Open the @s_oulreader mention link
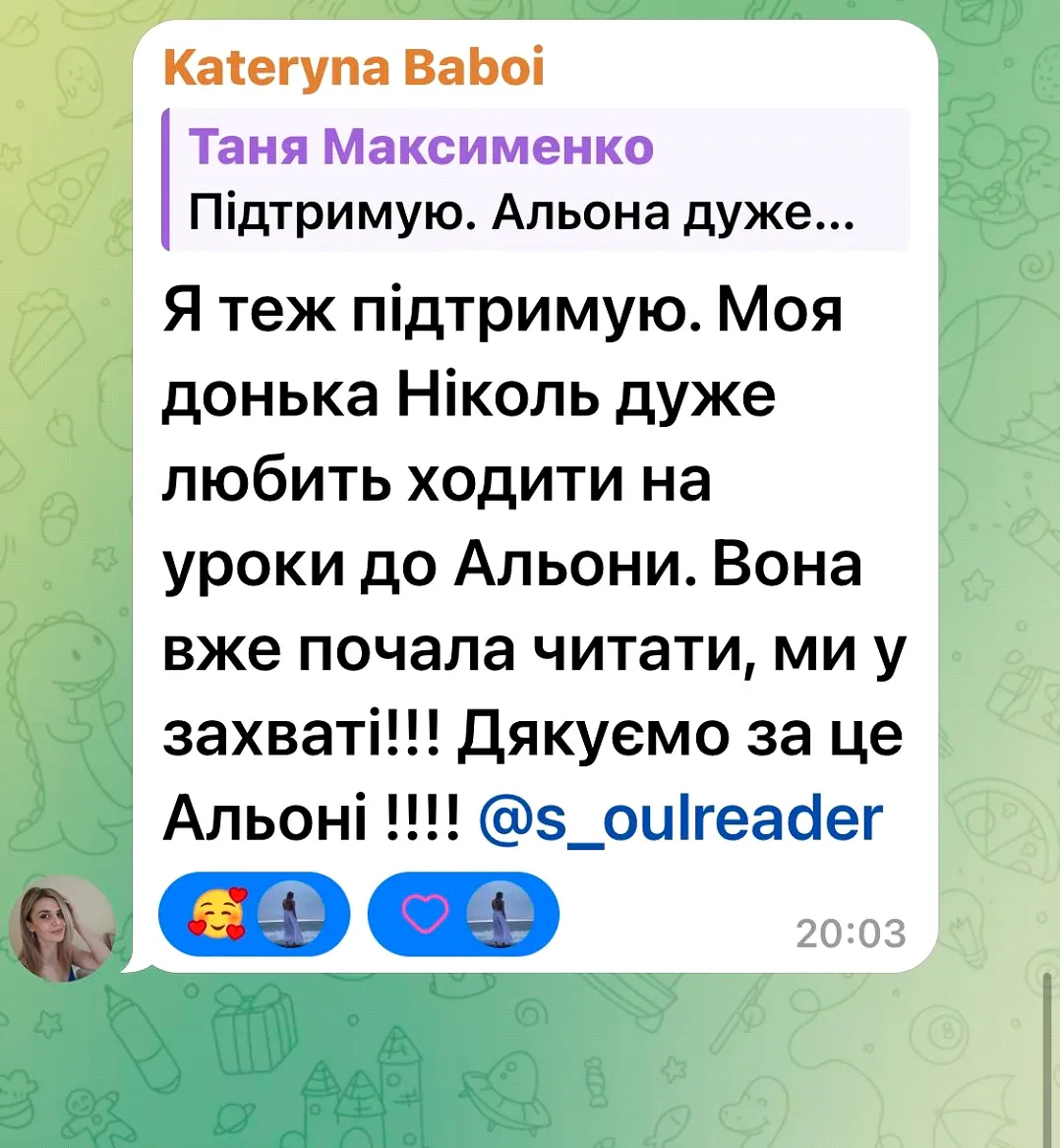The width and height of the screenshot is (1060, 1148). click(x=680, y=818)
